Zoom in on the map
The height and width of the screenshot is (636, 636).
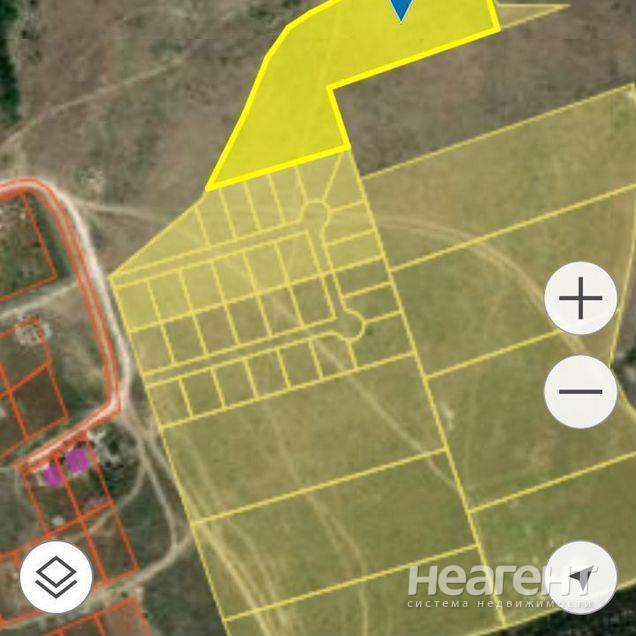(581, 299)
